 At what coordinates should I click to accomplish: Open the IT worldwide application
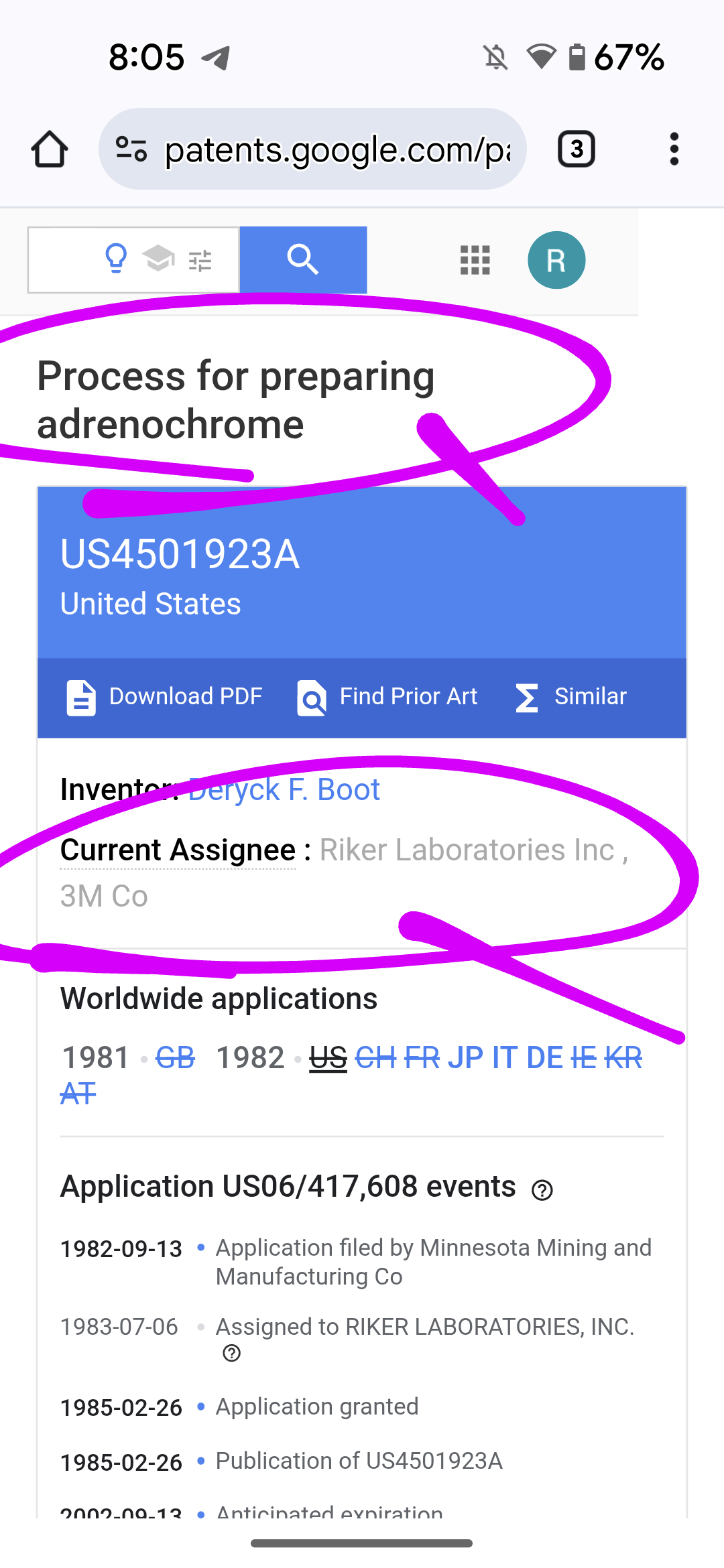504,1058
